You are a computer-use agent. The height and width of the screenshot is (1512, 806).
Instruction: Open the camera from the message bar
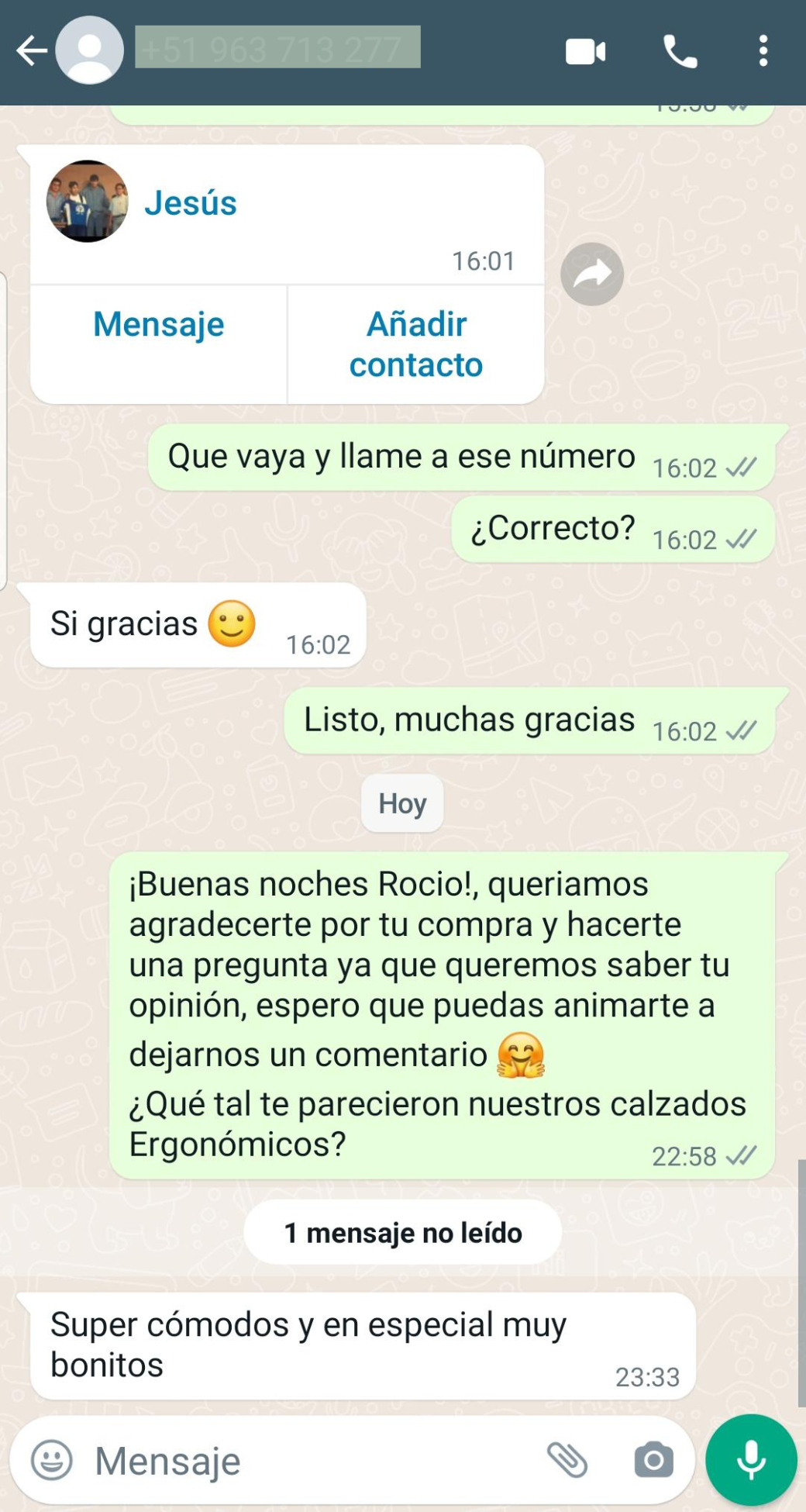point(653,1460)
